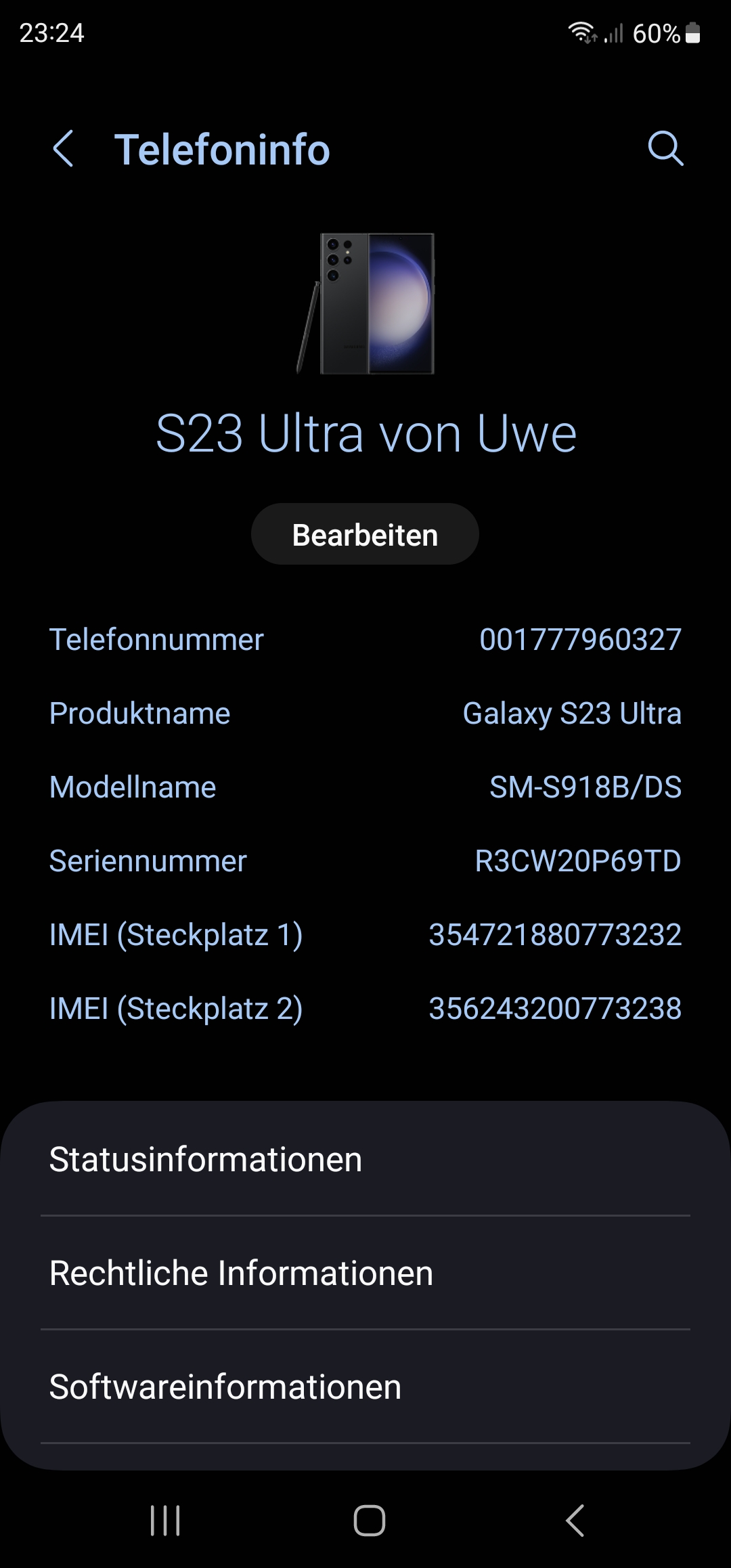Go to the home screen
The width and height of the screenshot is (731, 1568).
pos(370,1521)
